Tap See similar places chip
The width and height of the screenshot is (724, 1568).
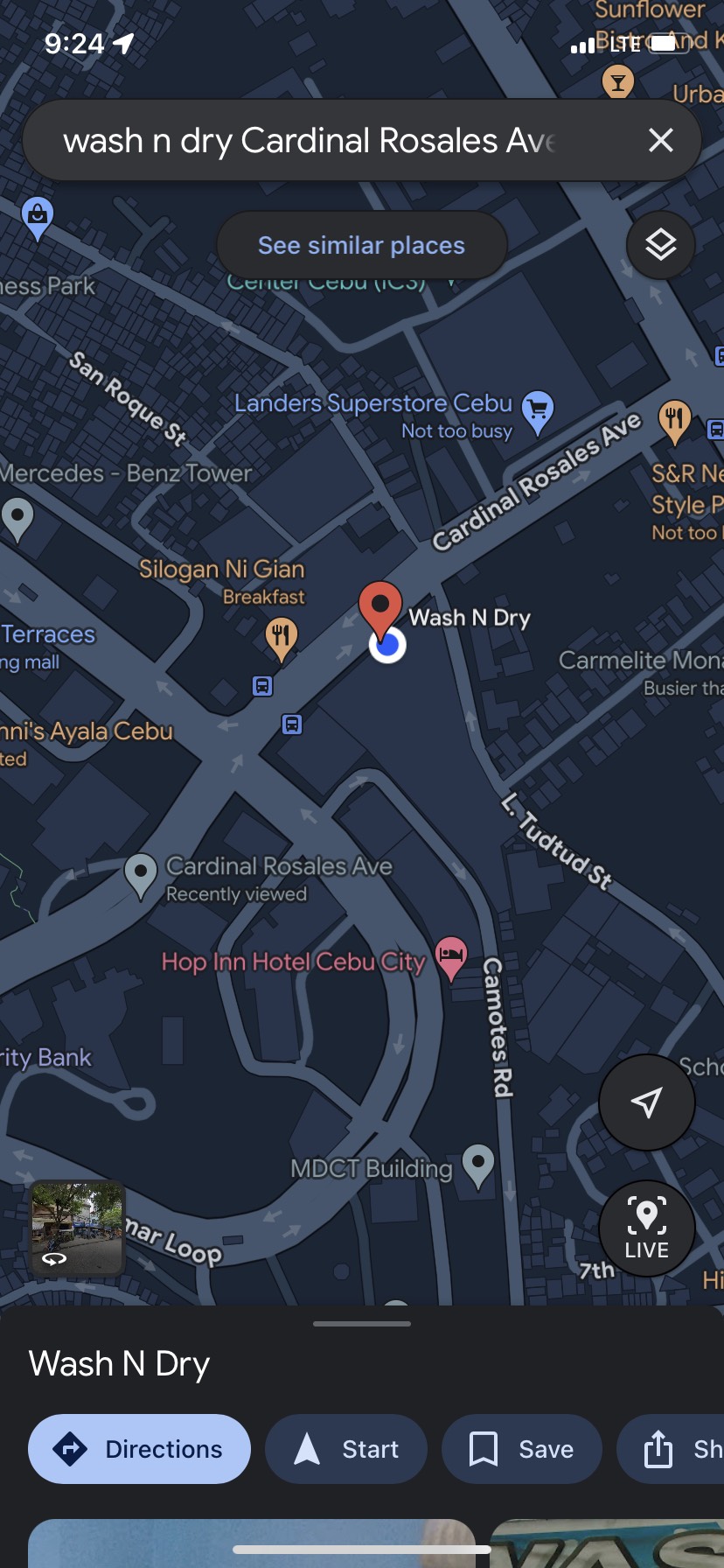pos(361,245)
